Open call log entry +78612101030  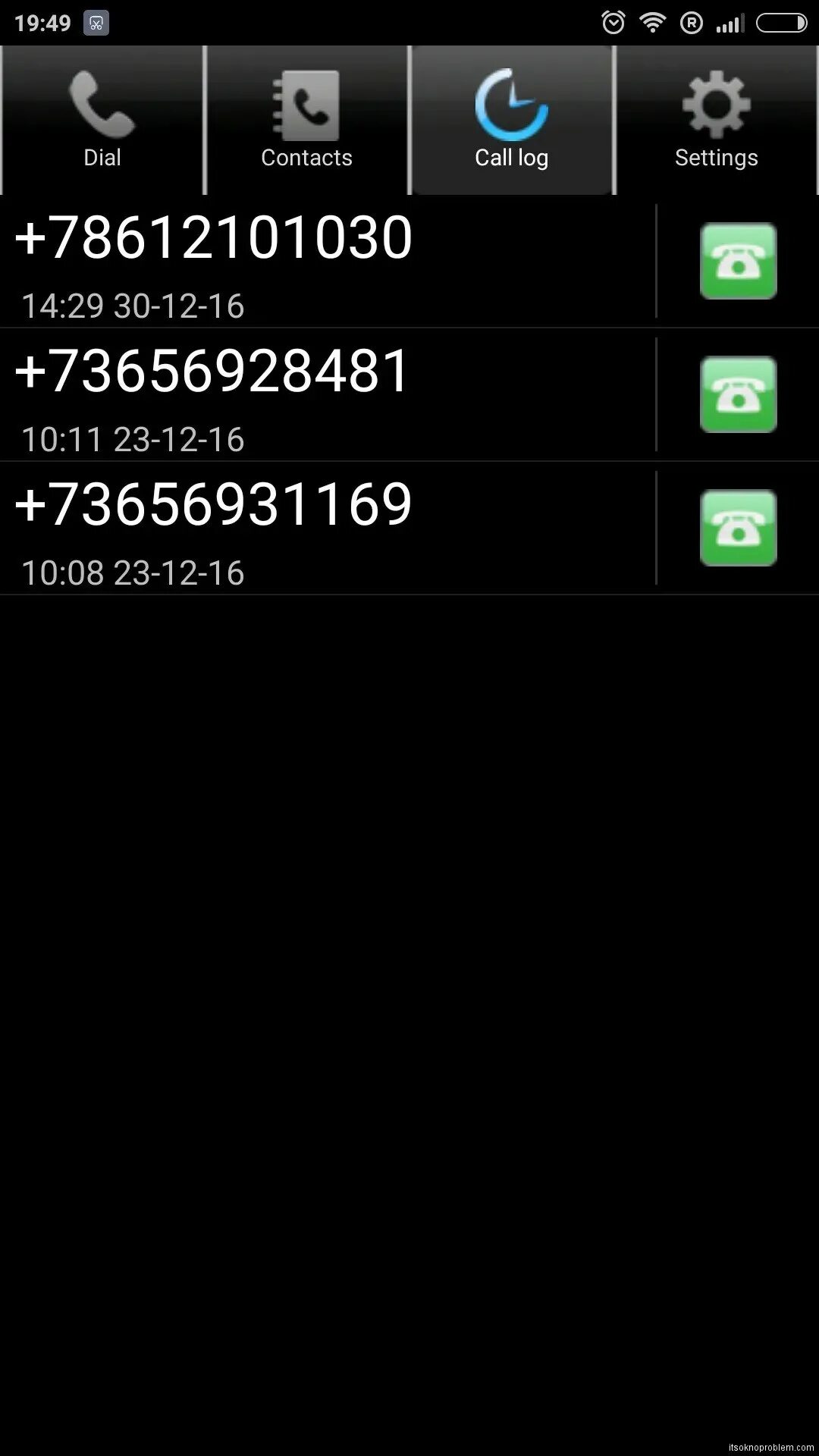[x=328, y=262]
